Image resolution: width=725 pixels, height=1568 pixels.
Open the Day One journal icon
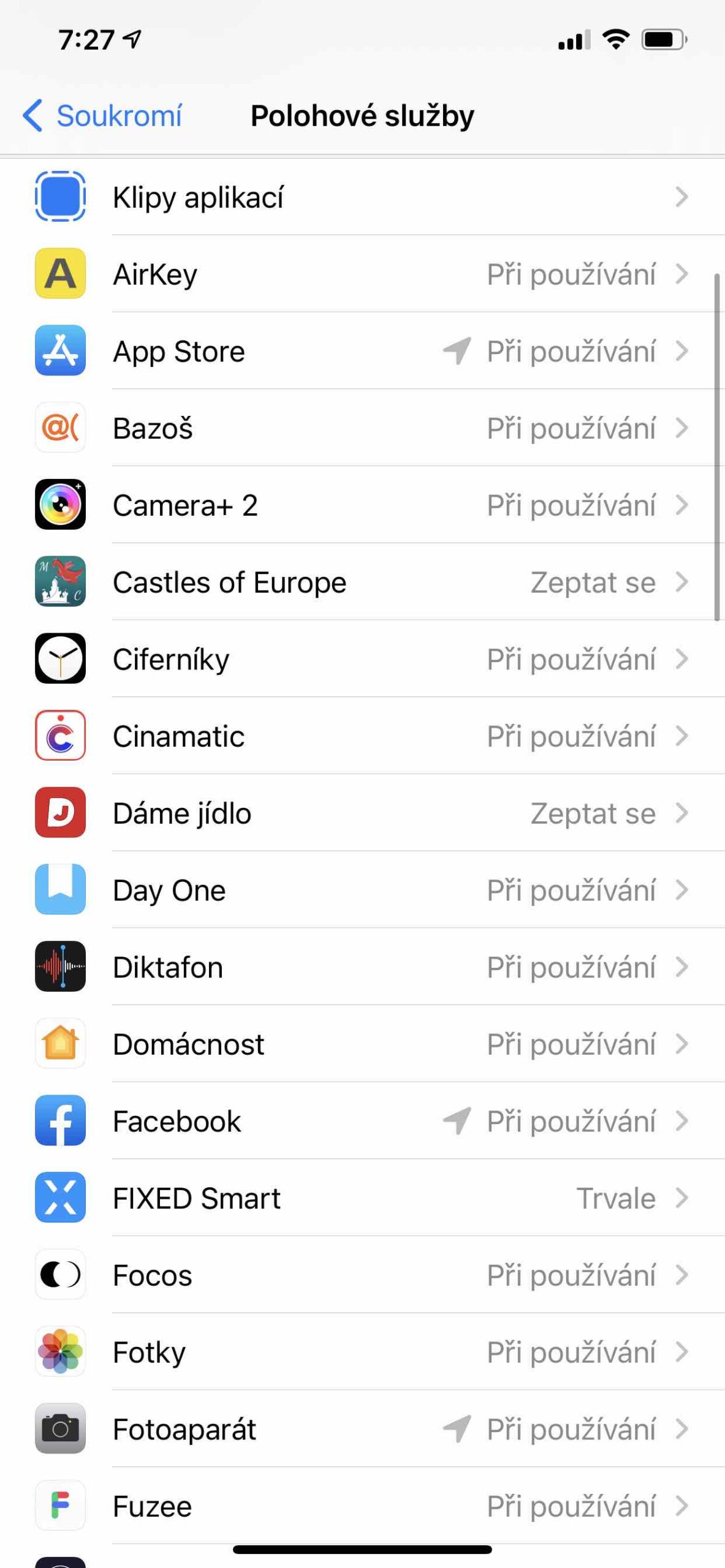(61, 890)
